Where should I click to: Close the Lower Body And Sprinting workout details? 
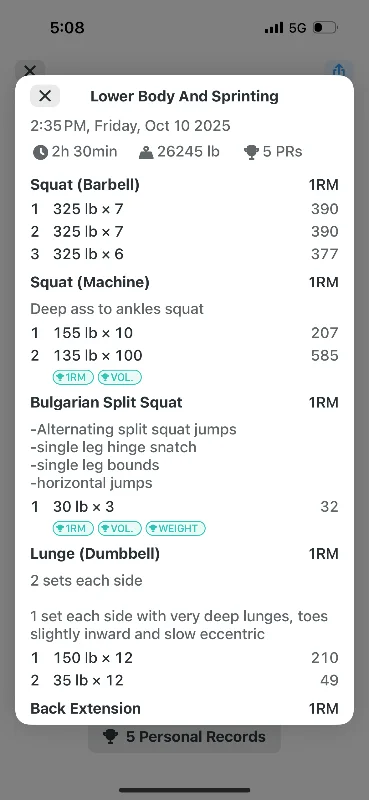45,96
